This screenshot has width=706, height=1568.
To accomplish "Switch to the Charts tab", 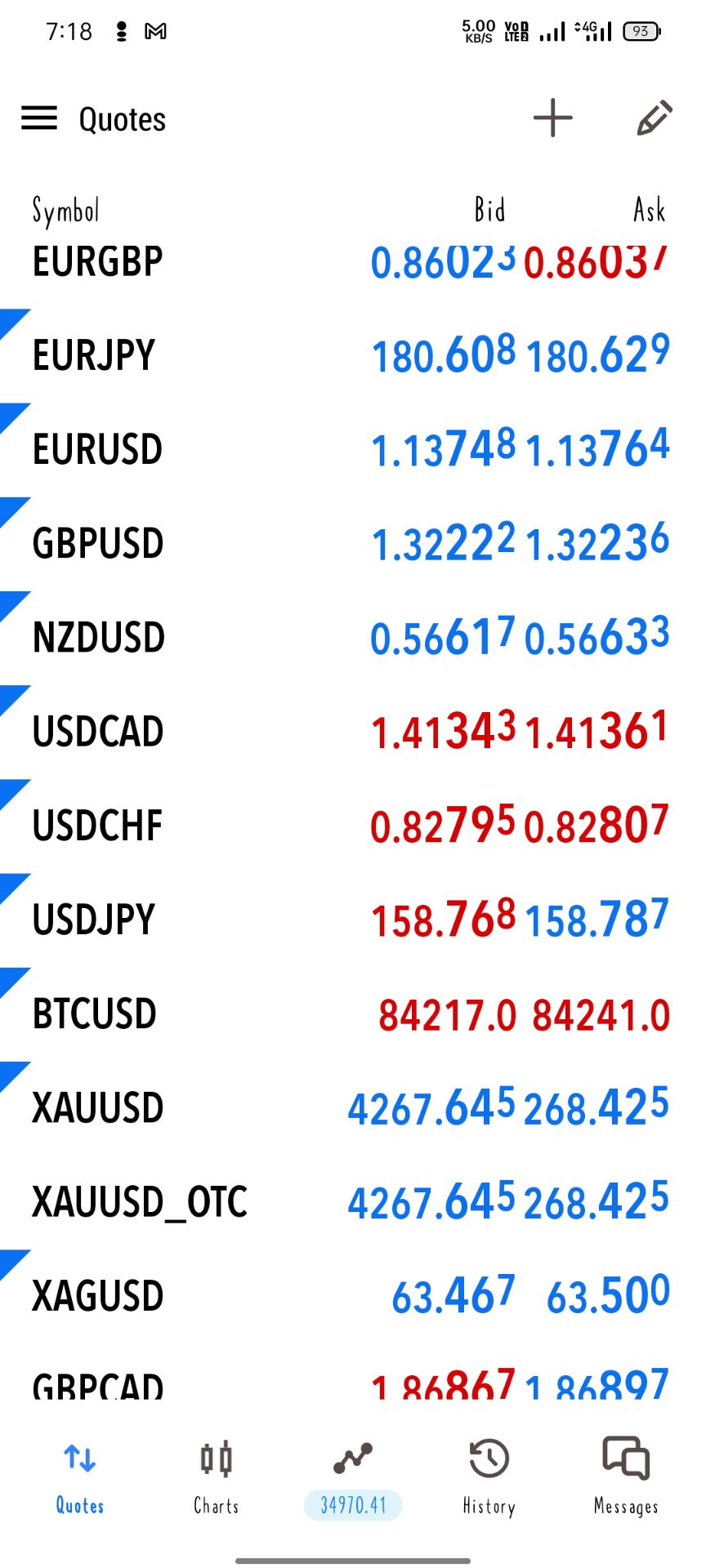I will (x=217, y=1478).
